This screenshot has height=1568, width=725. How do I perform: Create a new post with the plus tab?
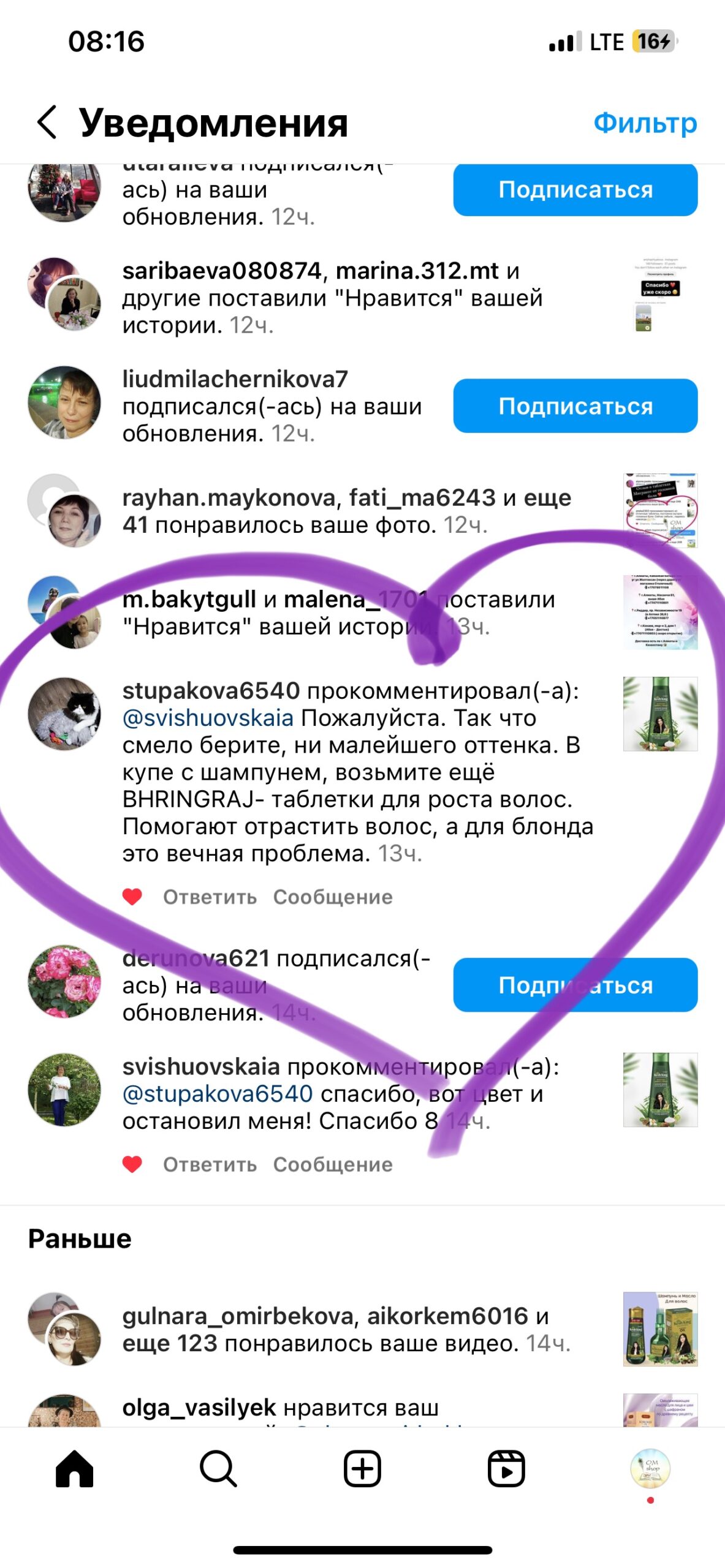pos(362,1469)
